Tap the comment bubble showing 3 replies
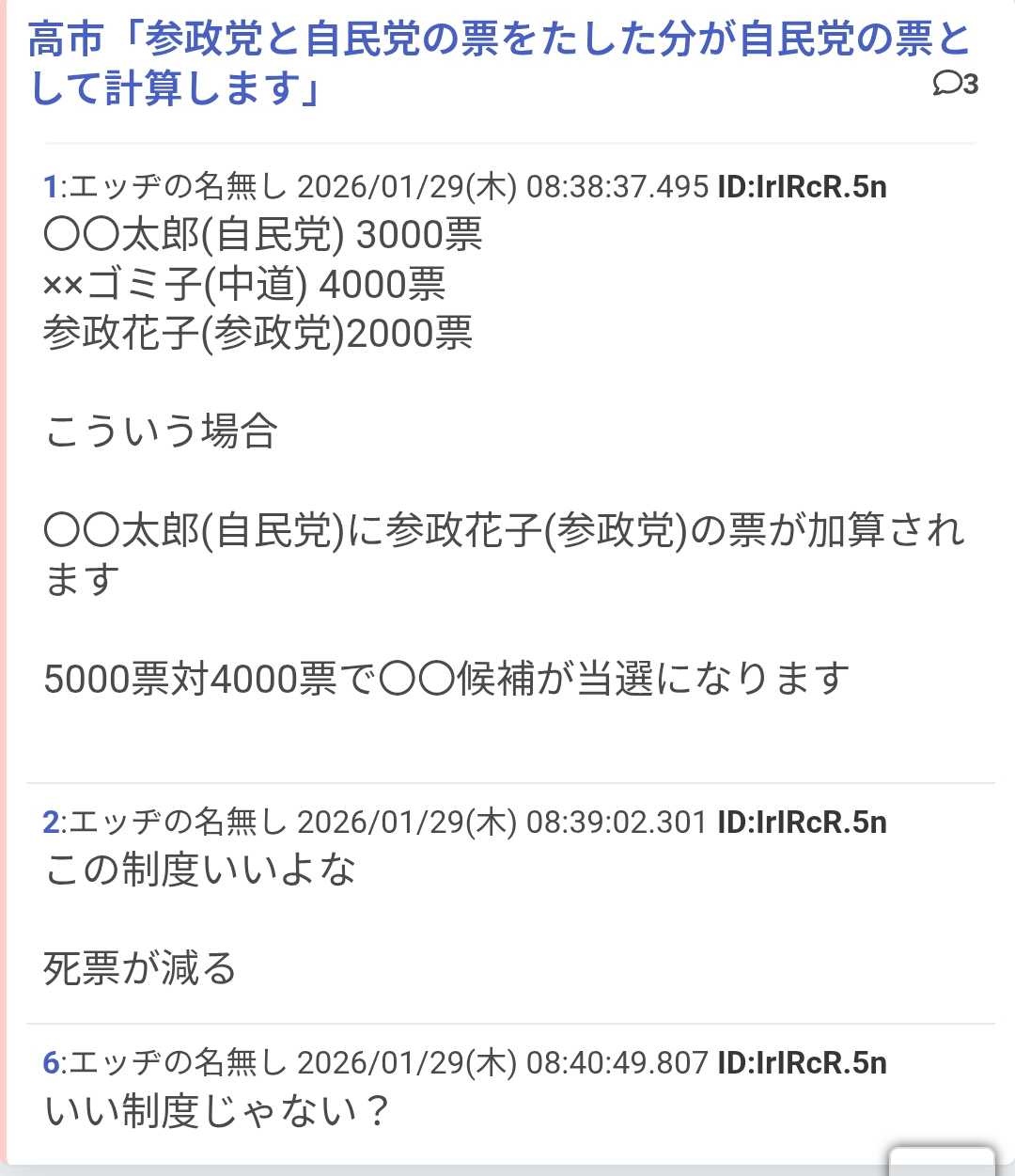 [x=955, y=84]
